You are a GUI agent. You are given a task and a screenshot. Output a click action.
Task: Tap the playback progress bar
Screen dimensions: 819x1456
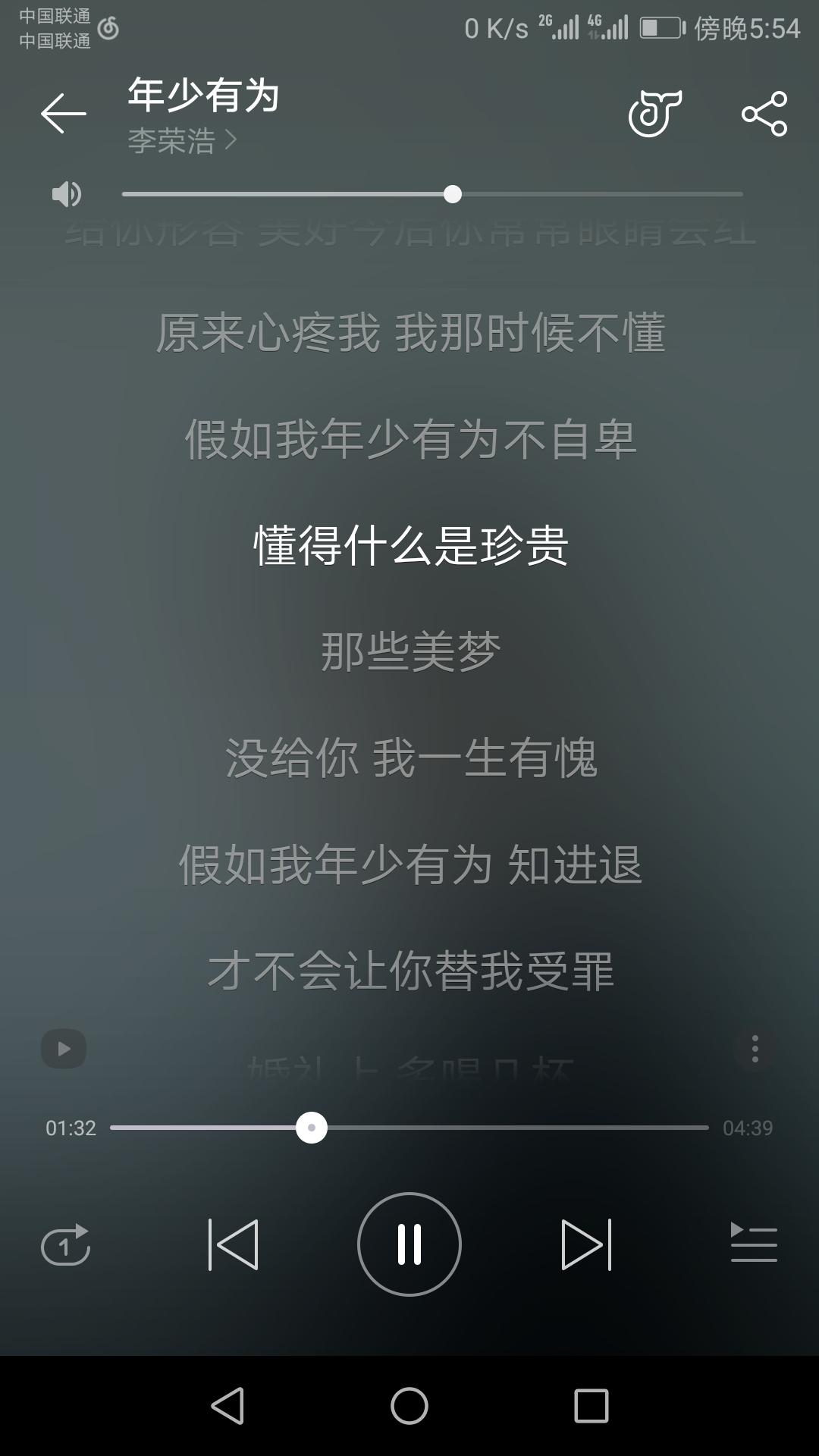(409, 1128)
